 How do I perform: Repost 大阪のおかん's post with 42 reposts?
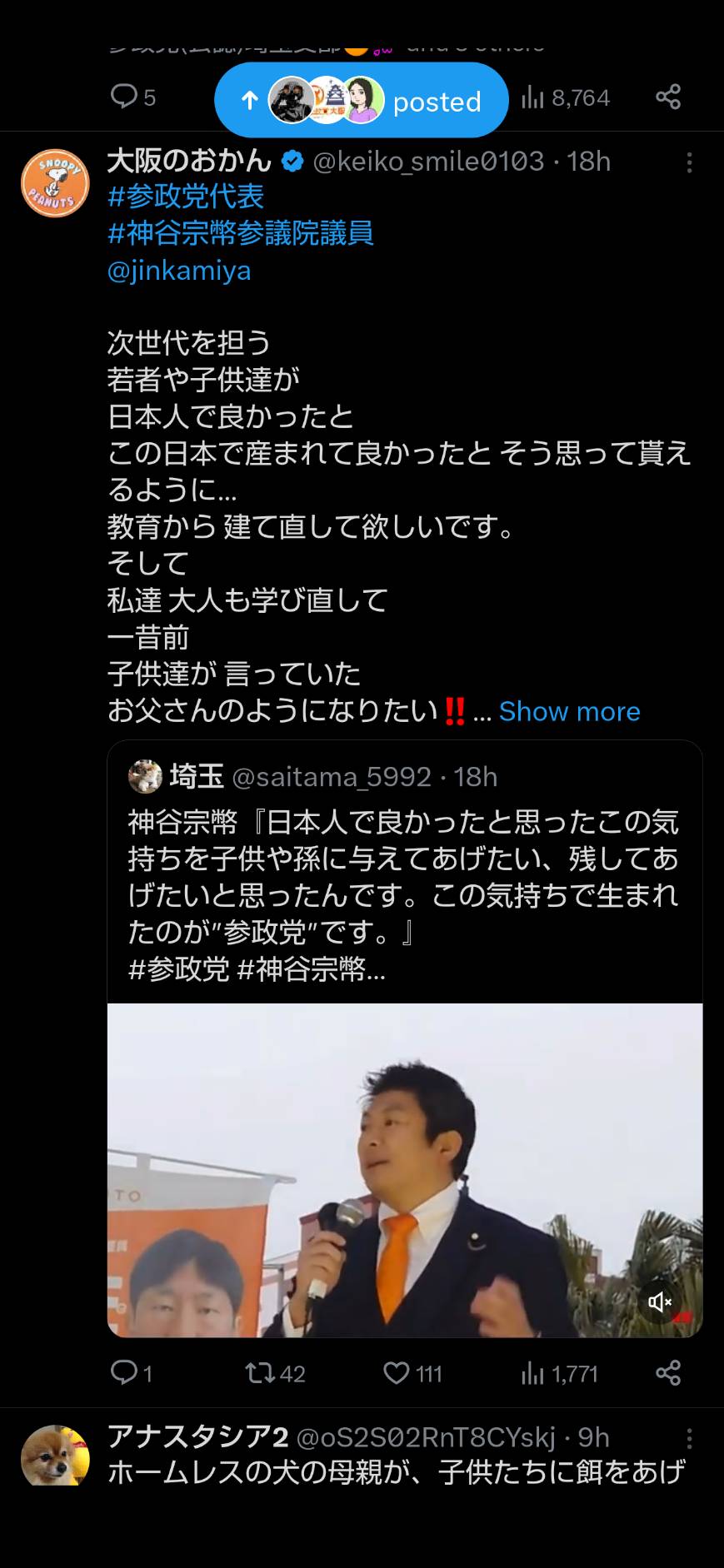tap(275, 1373)
